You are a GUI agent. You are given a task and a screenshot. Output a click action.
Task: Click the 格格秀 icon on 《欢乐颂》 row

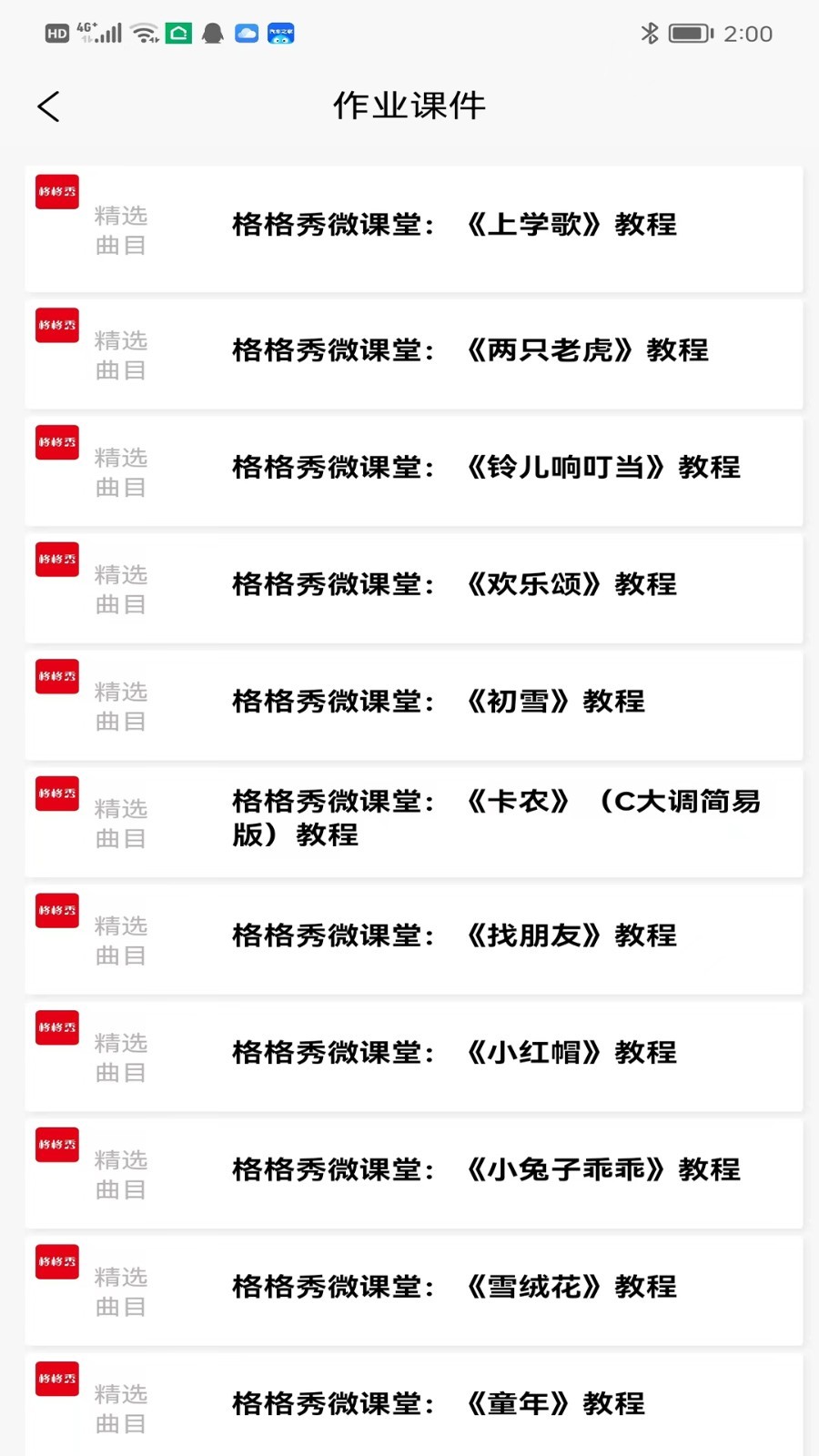tap(56, 560)
